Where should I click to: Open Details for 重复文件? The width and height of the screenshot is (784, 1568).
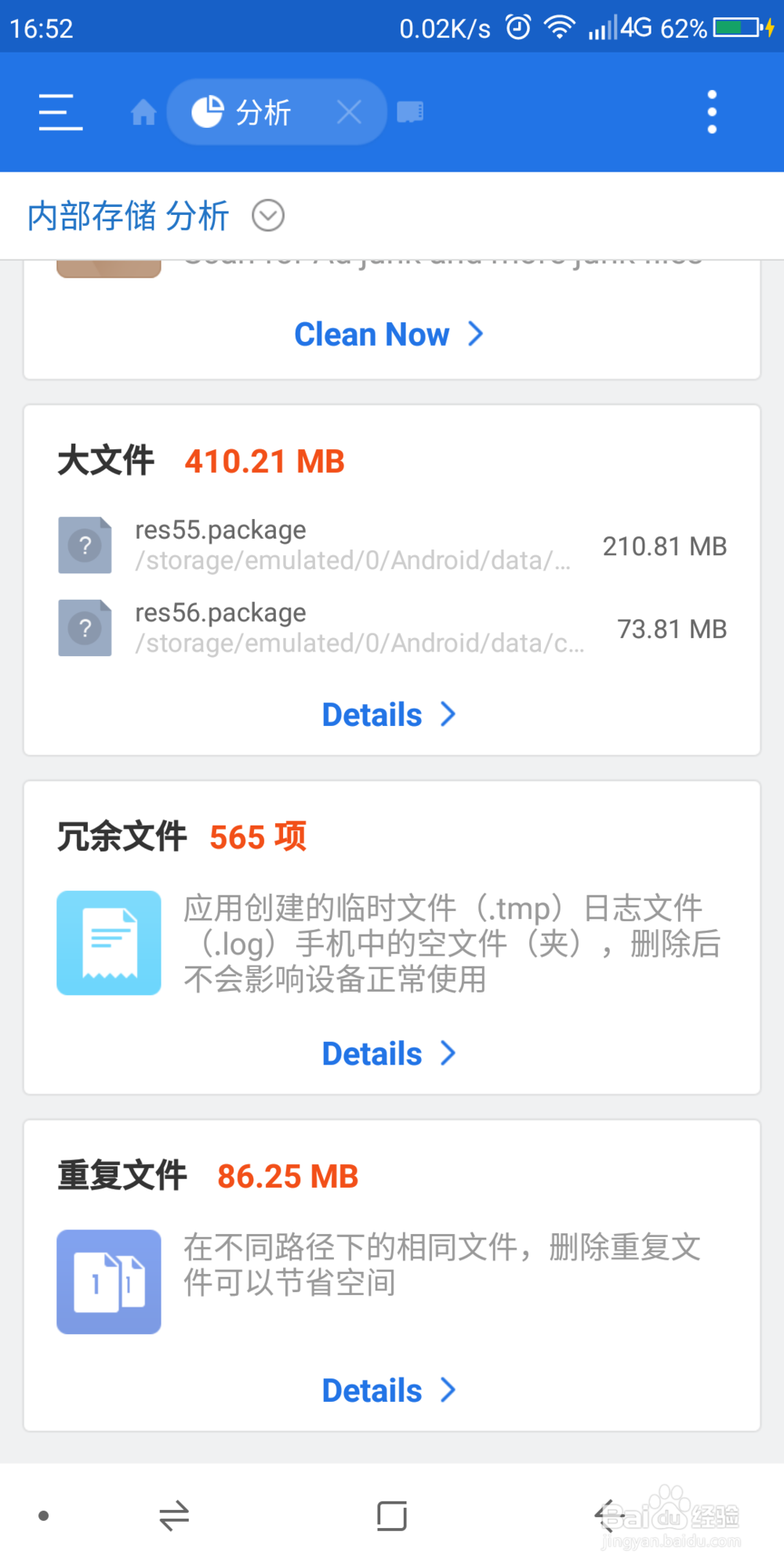(390, 1389)
